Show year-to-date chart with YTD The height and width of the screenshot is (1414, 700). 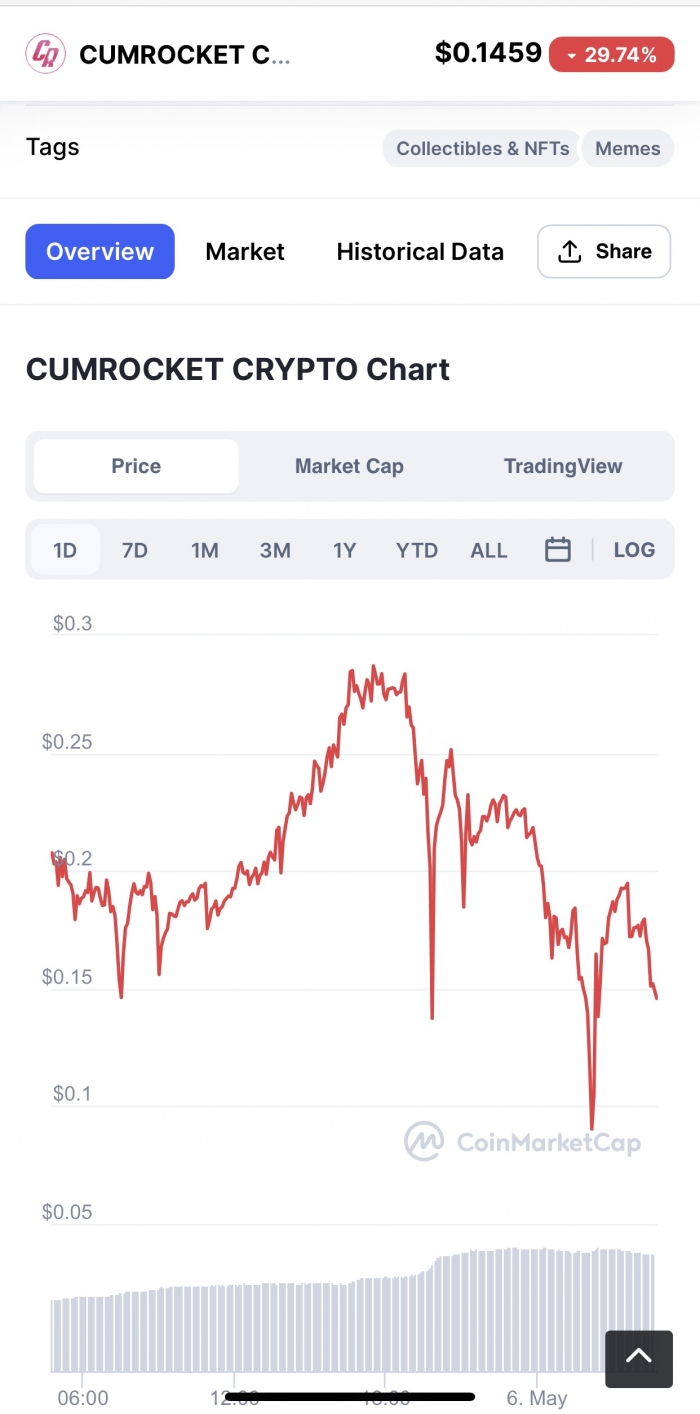pos(417,550)
